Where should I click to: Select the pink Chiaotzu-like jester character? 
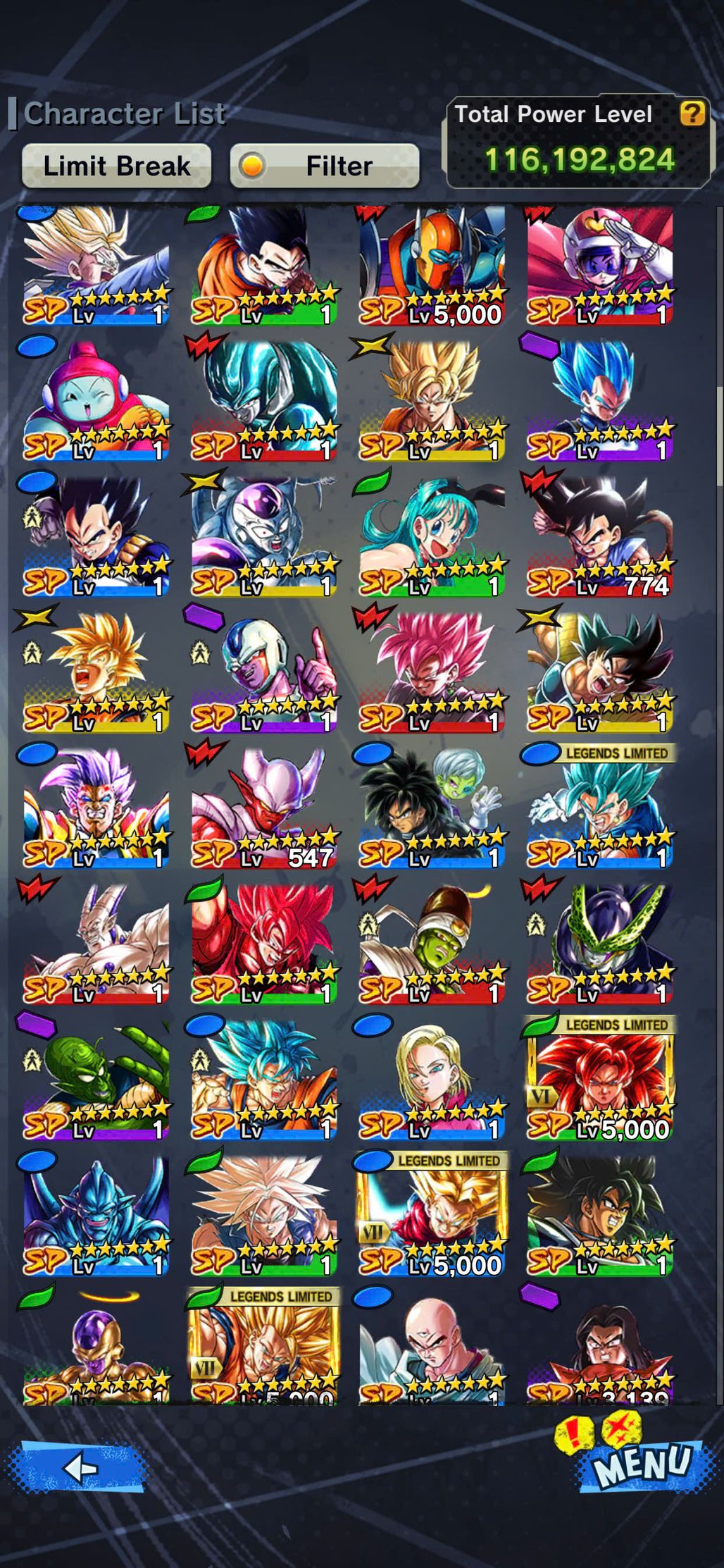click(96, 402)
